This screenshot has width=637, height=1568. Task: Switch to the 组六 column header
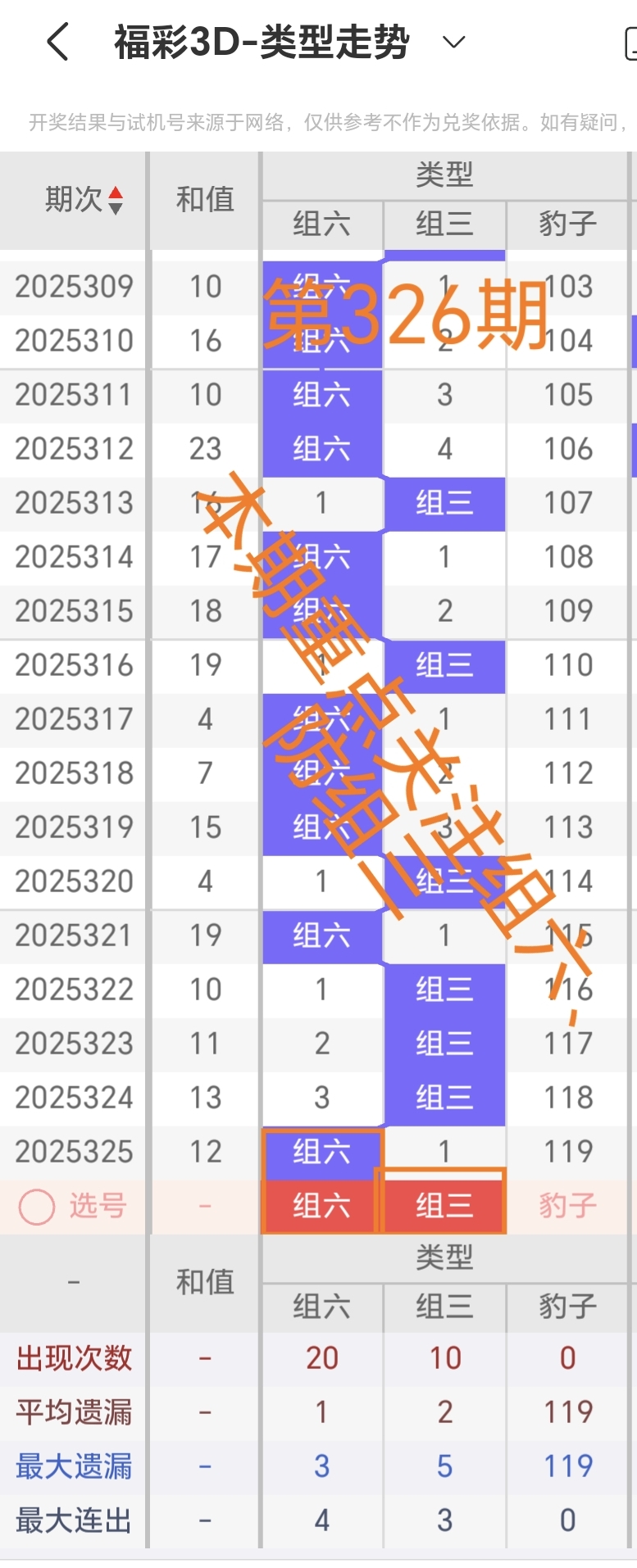321,225
